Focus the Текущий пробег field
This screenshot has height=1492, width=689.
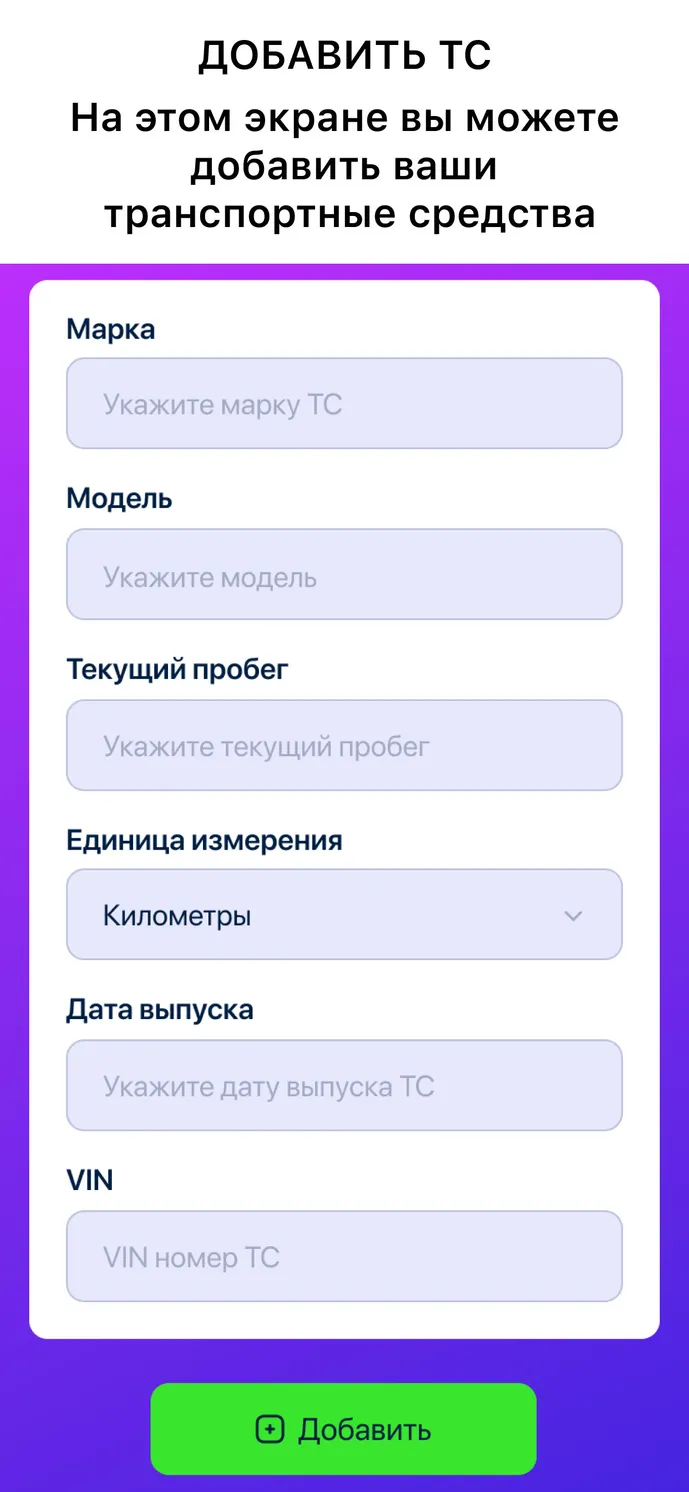344,745
